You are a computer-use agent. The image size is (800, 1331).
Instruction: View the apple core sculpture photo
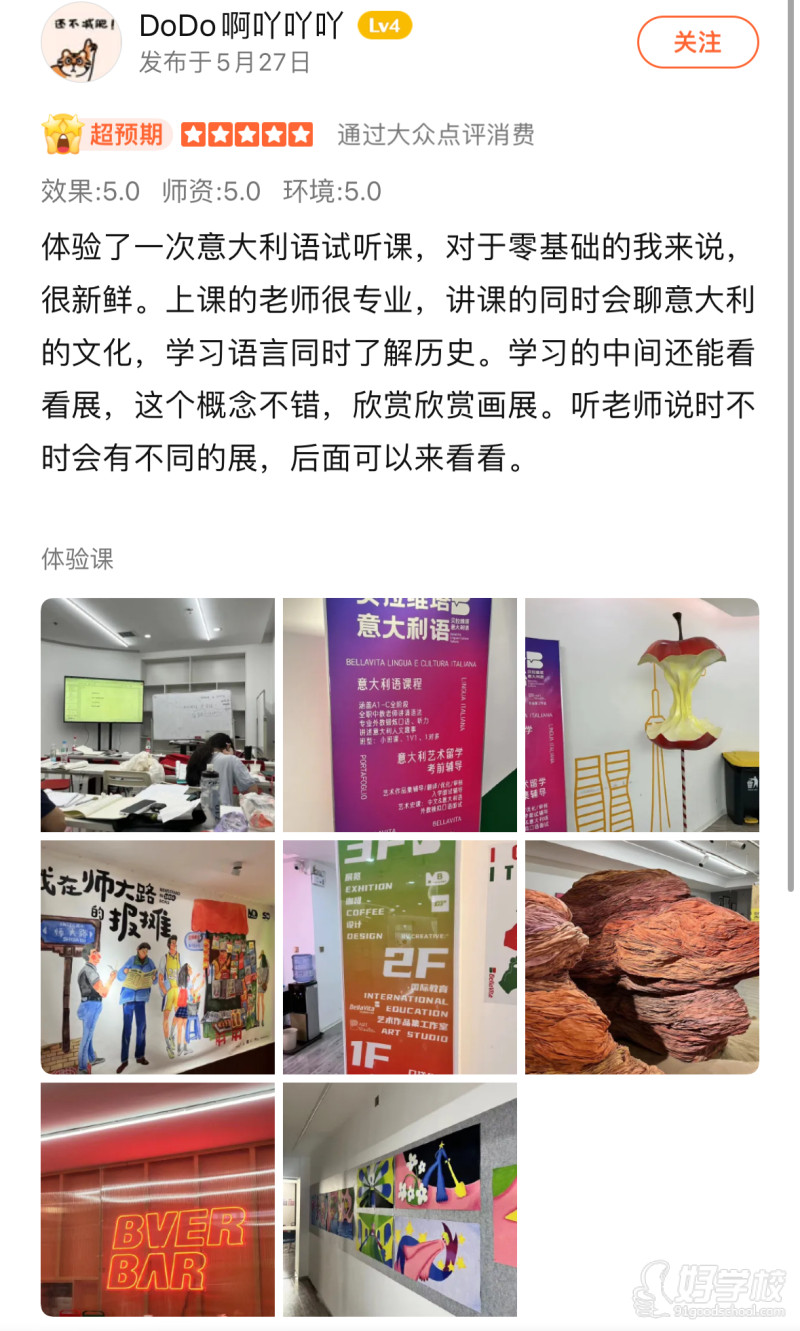click(642, 715)
